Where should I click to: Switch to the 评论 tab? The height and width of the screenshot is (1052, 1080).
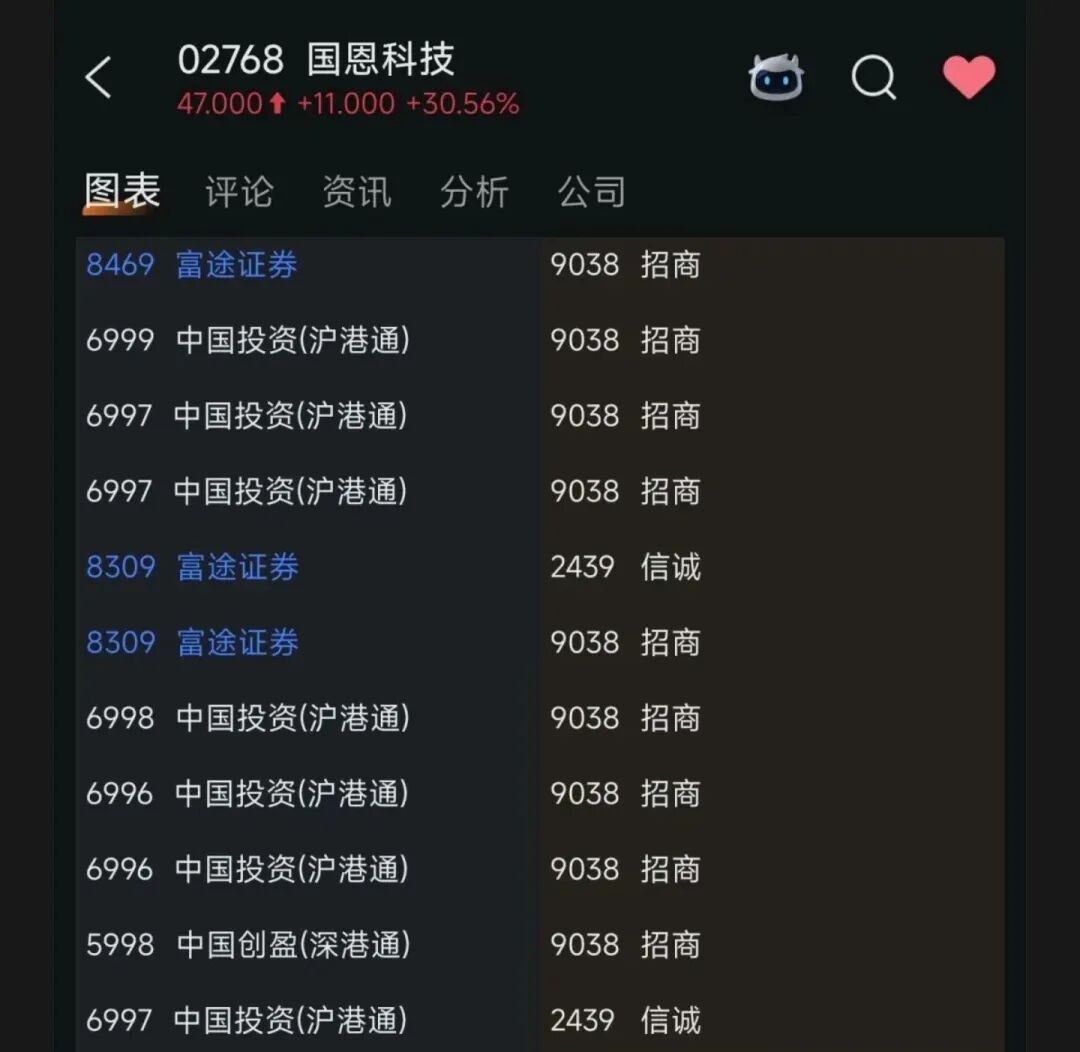(x=239, y=191)
